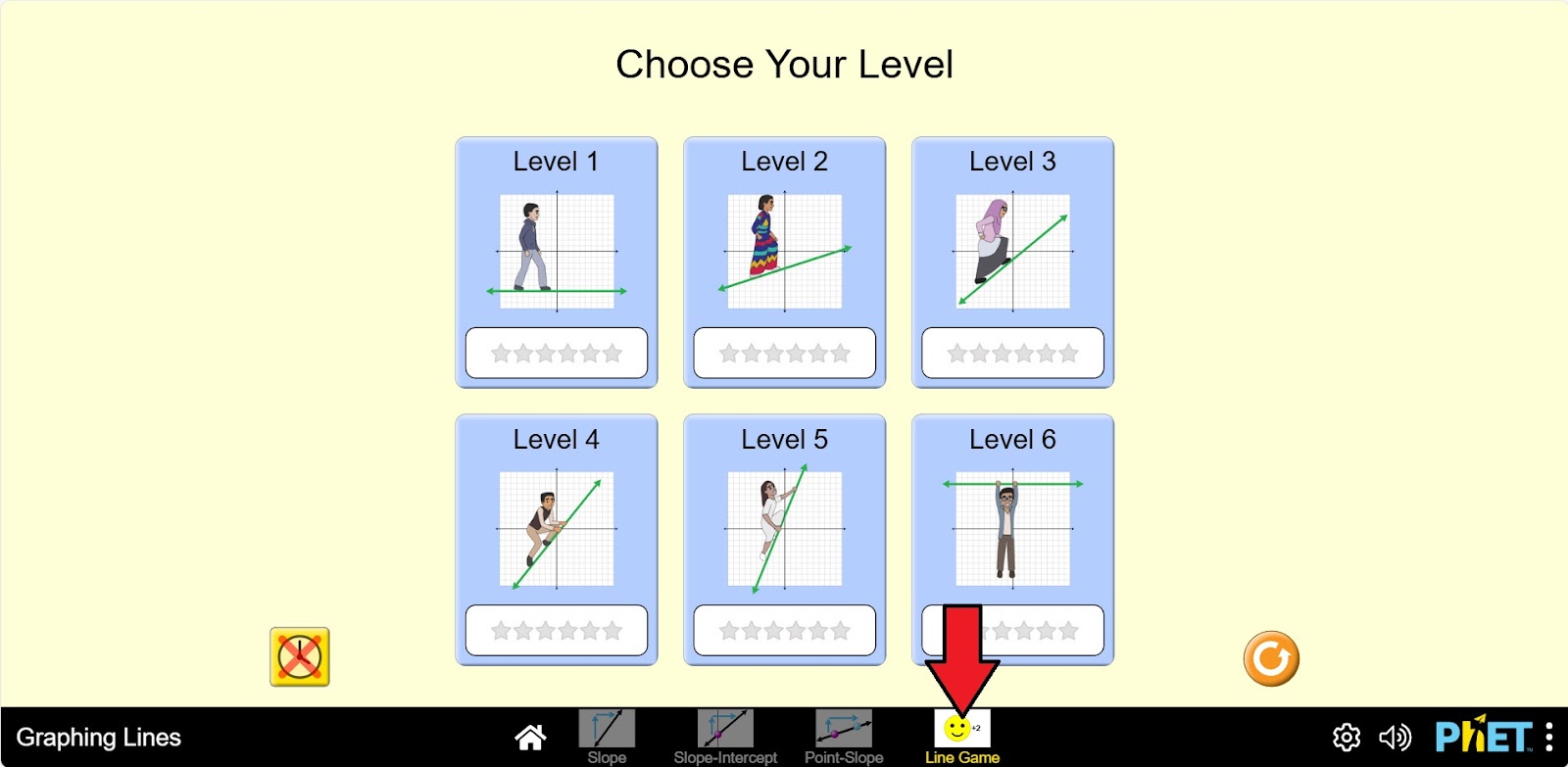
Task: Select the Line Game tab
Action: (x=961, y=737)
